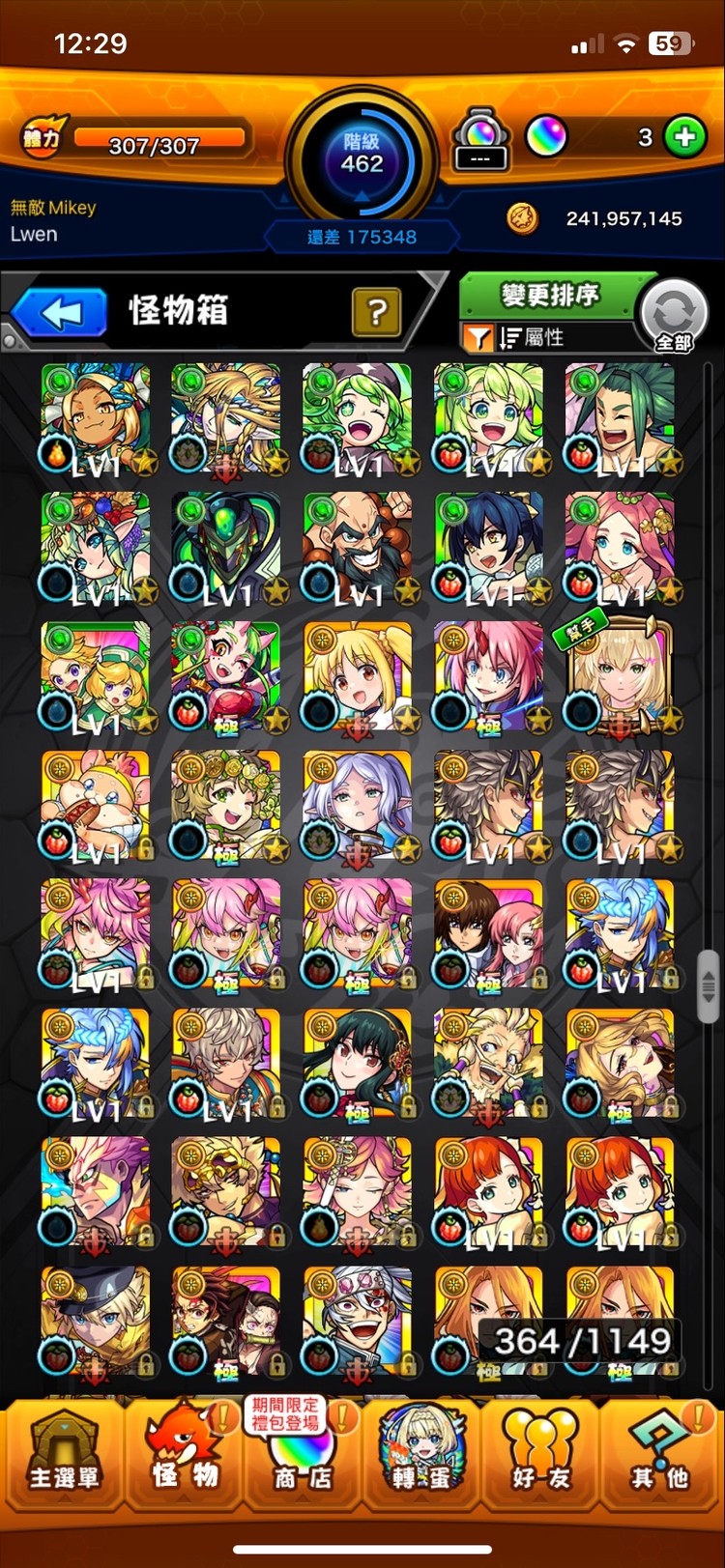
Task: Select the bald bearded man monster
Action: [x=357, y=547]
